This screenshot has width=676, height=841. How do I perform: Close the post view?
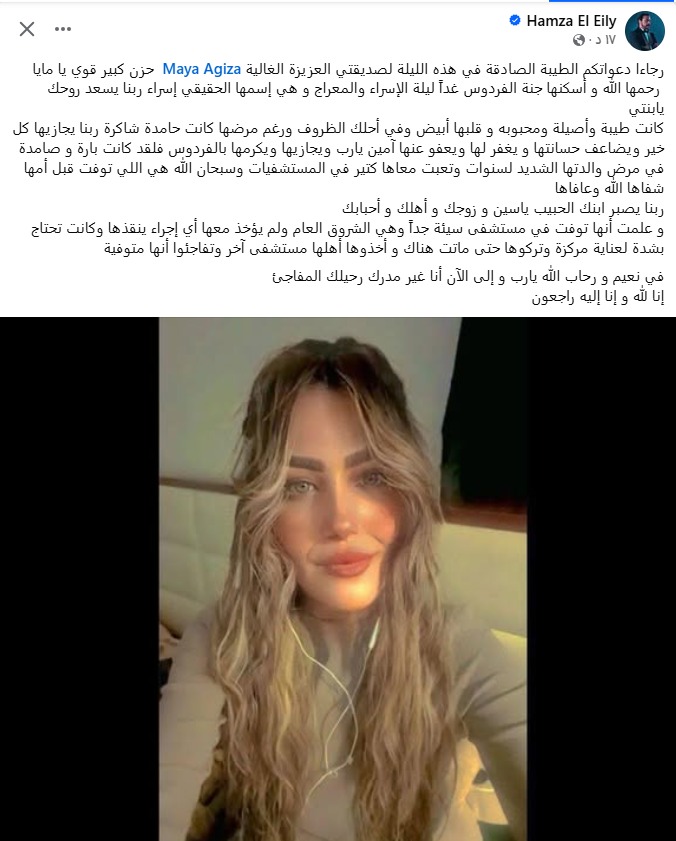[27, 29]
